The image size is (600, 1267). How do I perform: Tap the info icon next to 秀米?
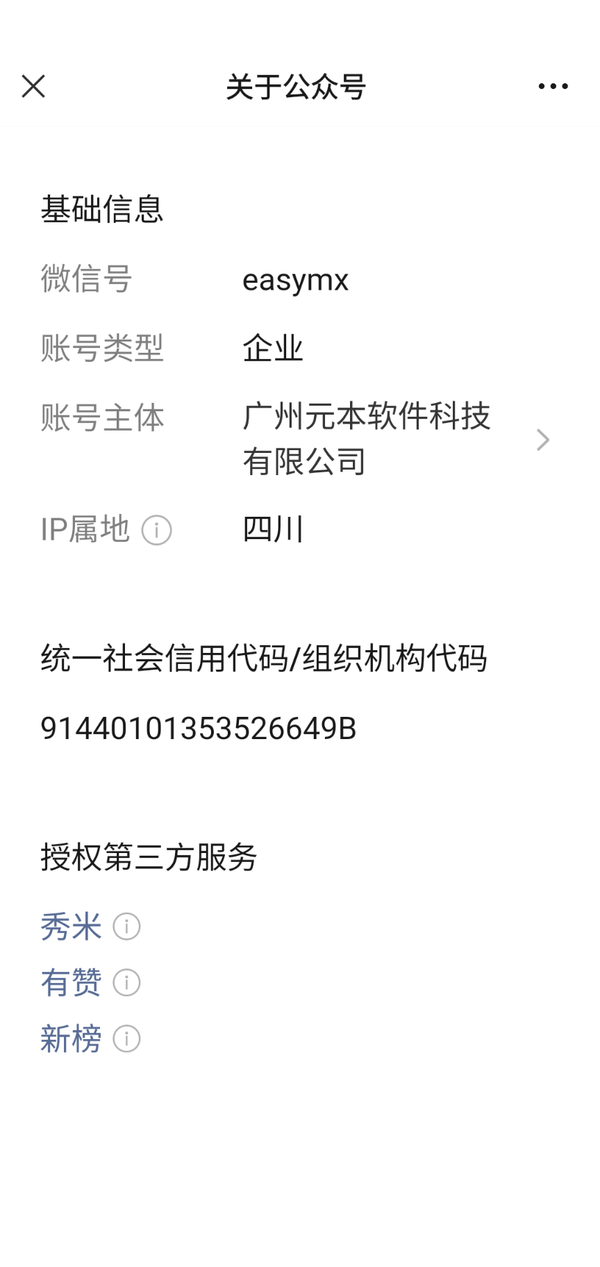pos(127,927)
